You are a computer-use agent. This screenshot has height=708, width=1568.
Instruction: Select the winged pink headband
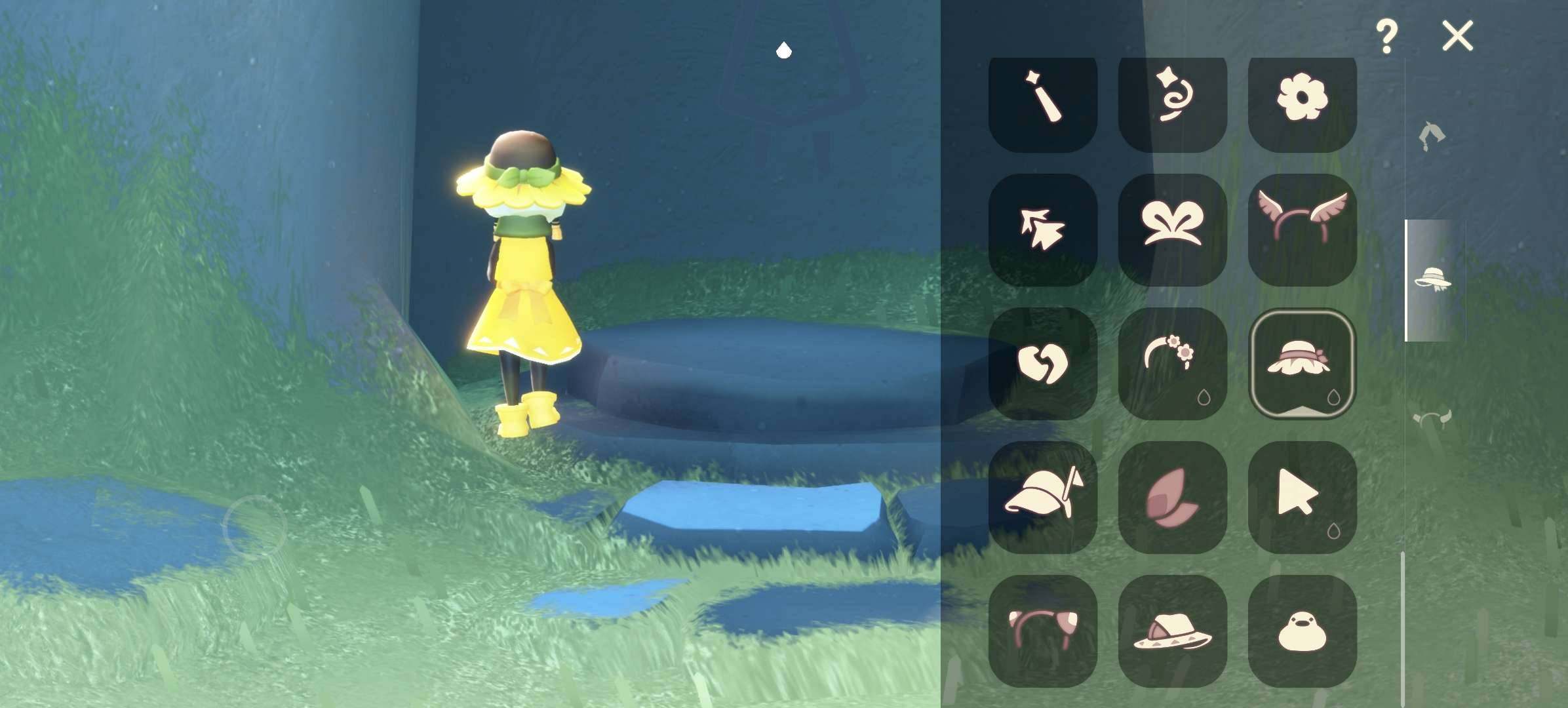pyautogui.click(x=1302, y=229)
